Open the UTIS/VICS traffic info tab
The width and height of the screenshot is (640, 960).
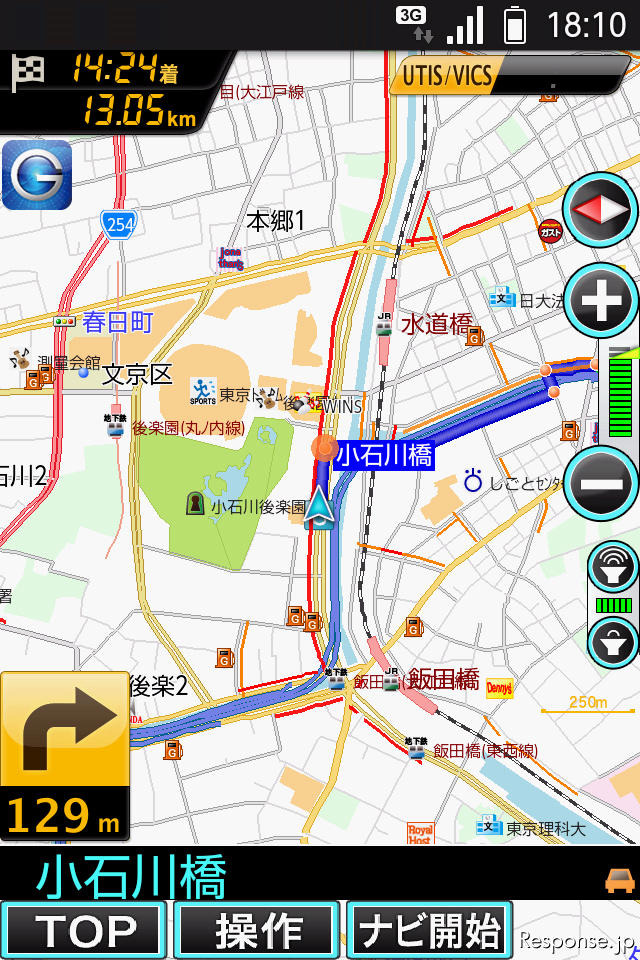(x=445, y=76)
